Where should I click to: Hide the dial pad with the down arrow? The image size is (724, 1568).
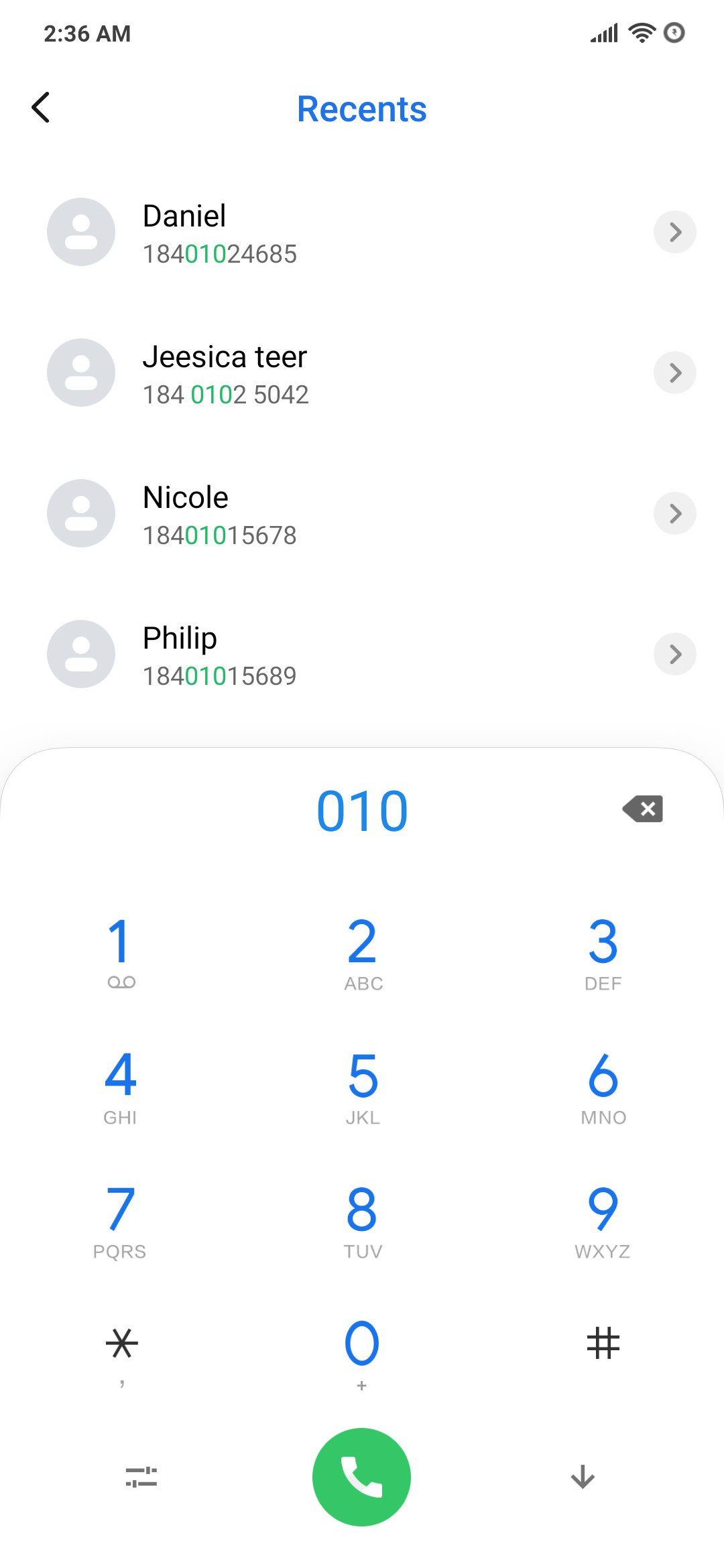(583, 1477)
